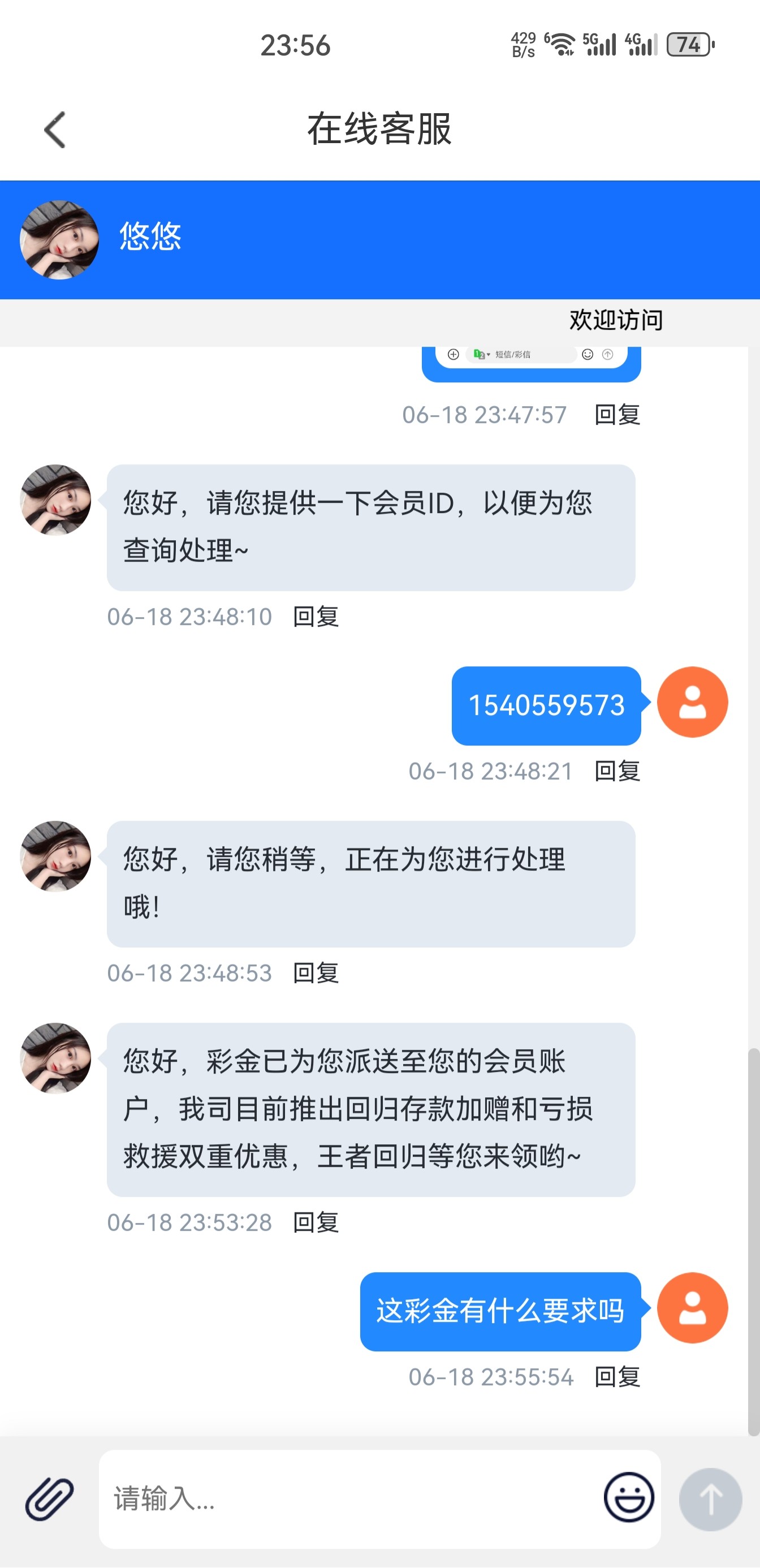Open agent 悠悠's avatar in the header
This screenshot has height=1568, width=760.
tap(59, 240)
